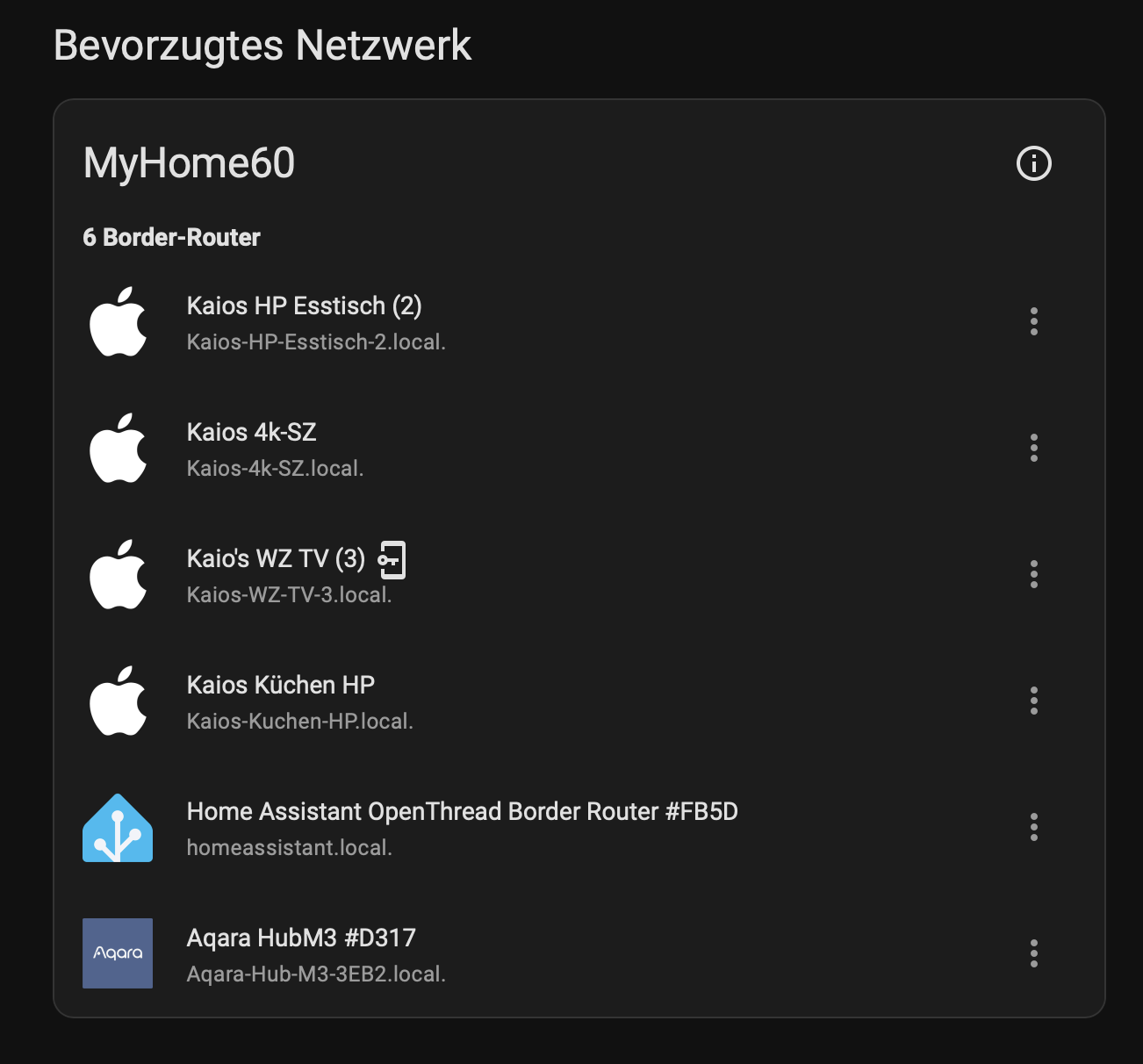The height and width of the screenshot is (1064, 1143).
Task: Open overflow menu for Kaio's WZ TV (3)
Action: [1033, 574]
